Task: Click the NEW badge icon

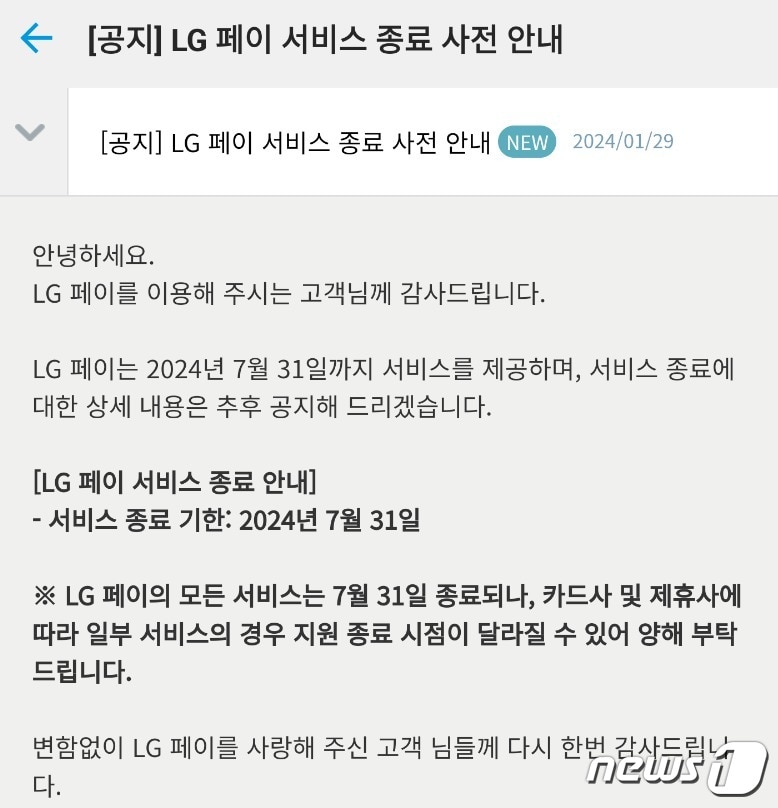Action: point(527,141)
